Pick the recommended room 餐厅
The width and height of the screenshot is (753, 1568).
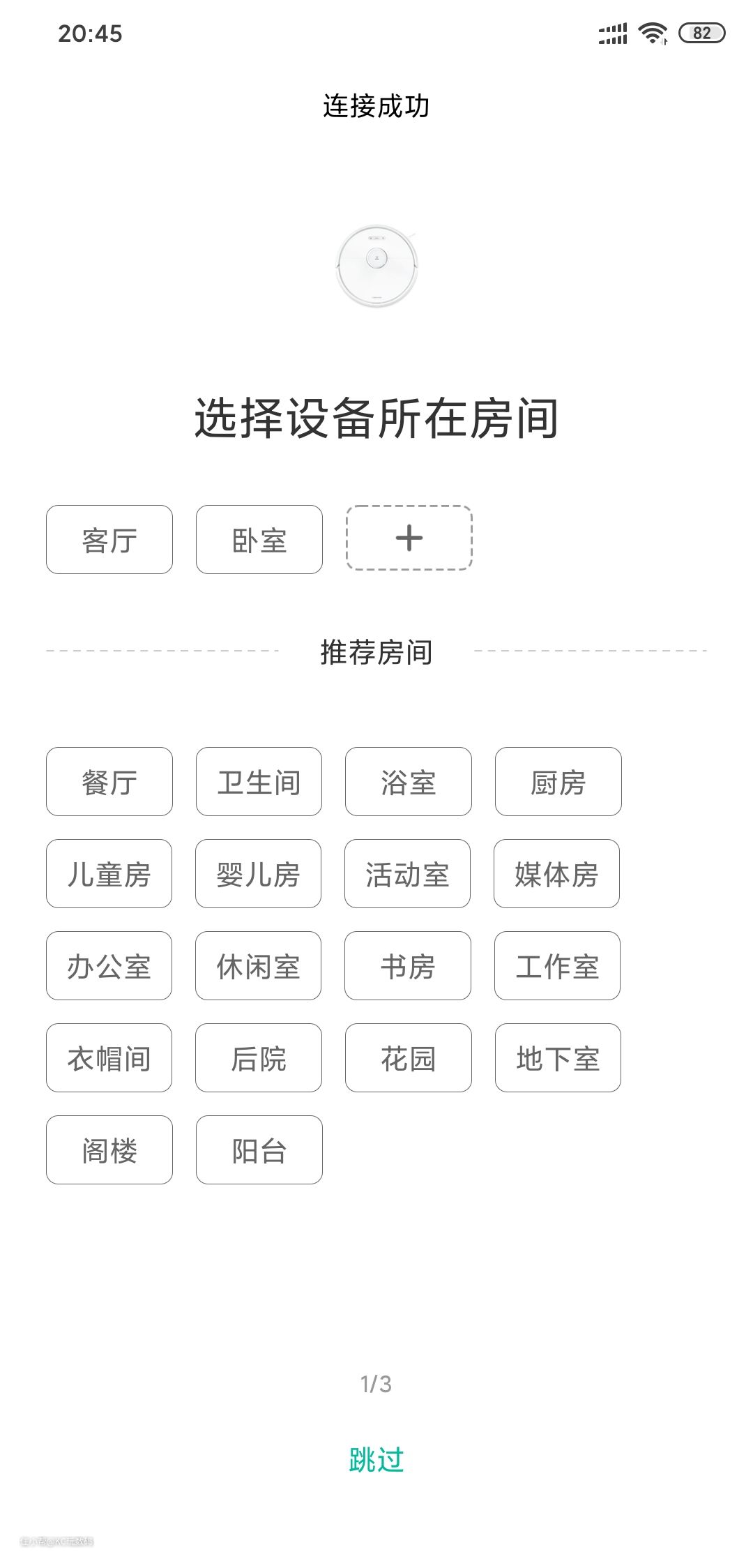109,782
